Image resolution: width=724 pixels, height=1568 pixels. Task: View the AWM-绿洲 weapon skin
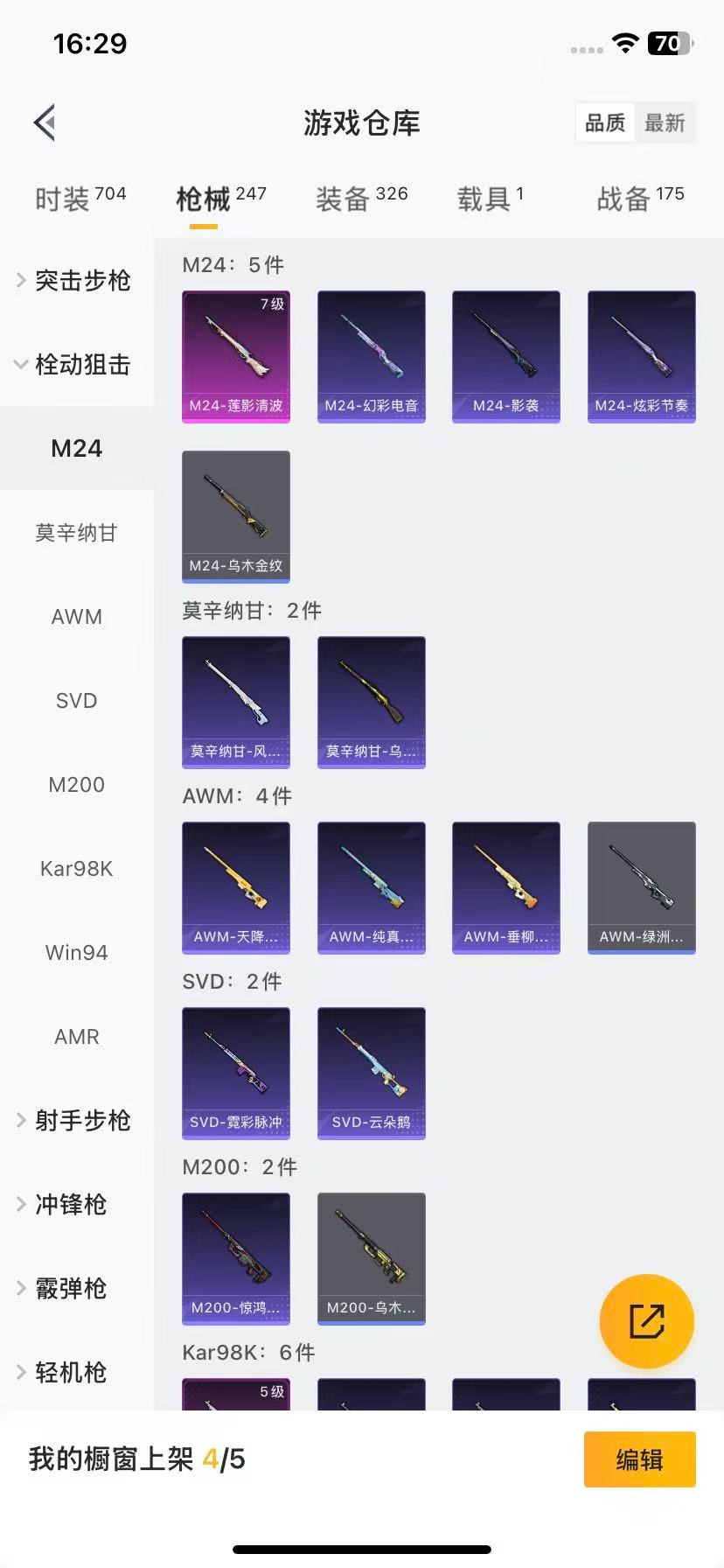coord(641,887)
